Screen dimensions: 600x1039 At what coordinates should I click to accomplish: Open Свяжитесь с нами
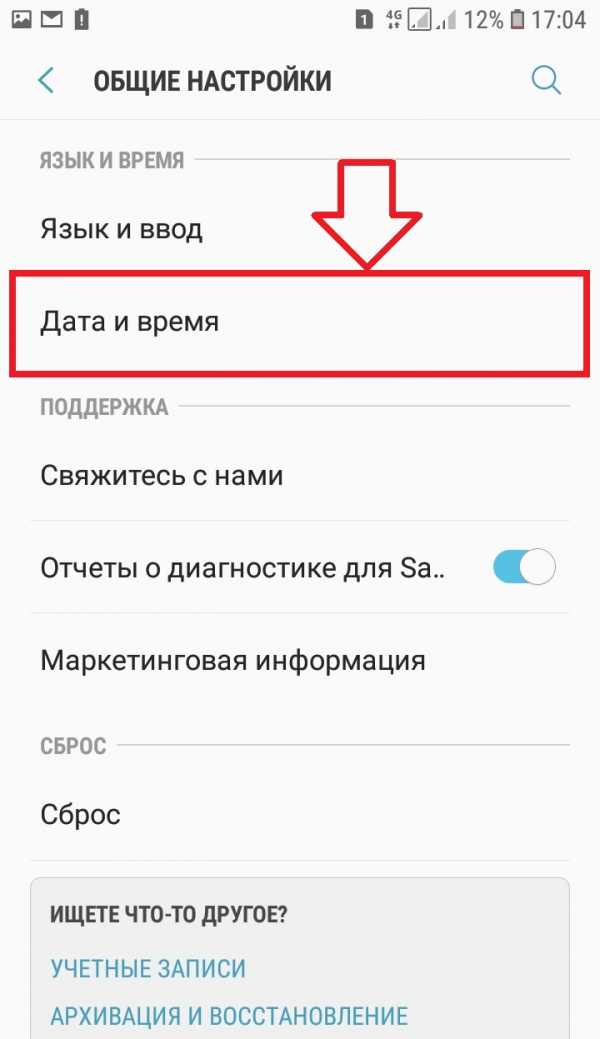click(162, 475)
